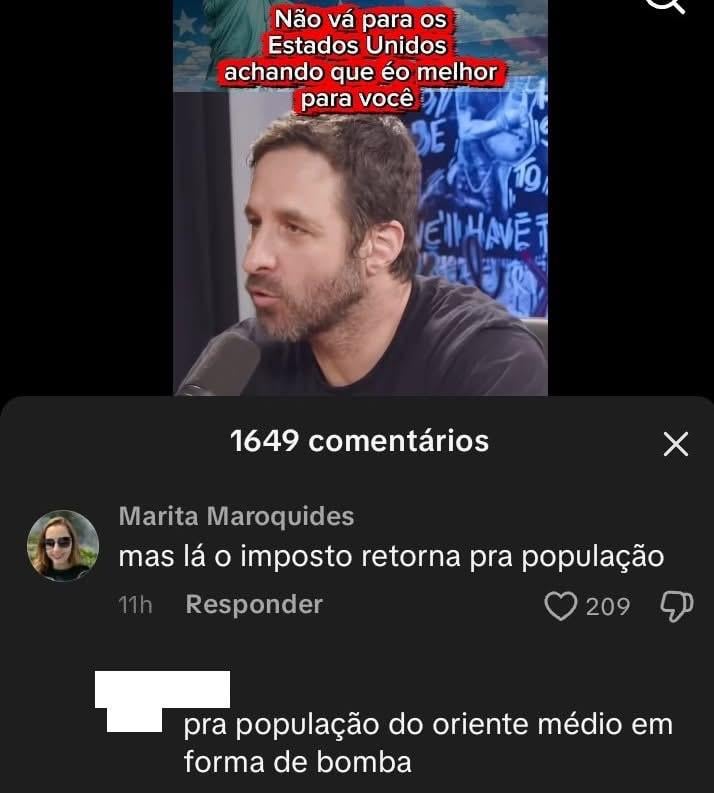Screen dimensions: 714x793
Task: Open the Marita Maroquides username link
Action: [236, 516]
